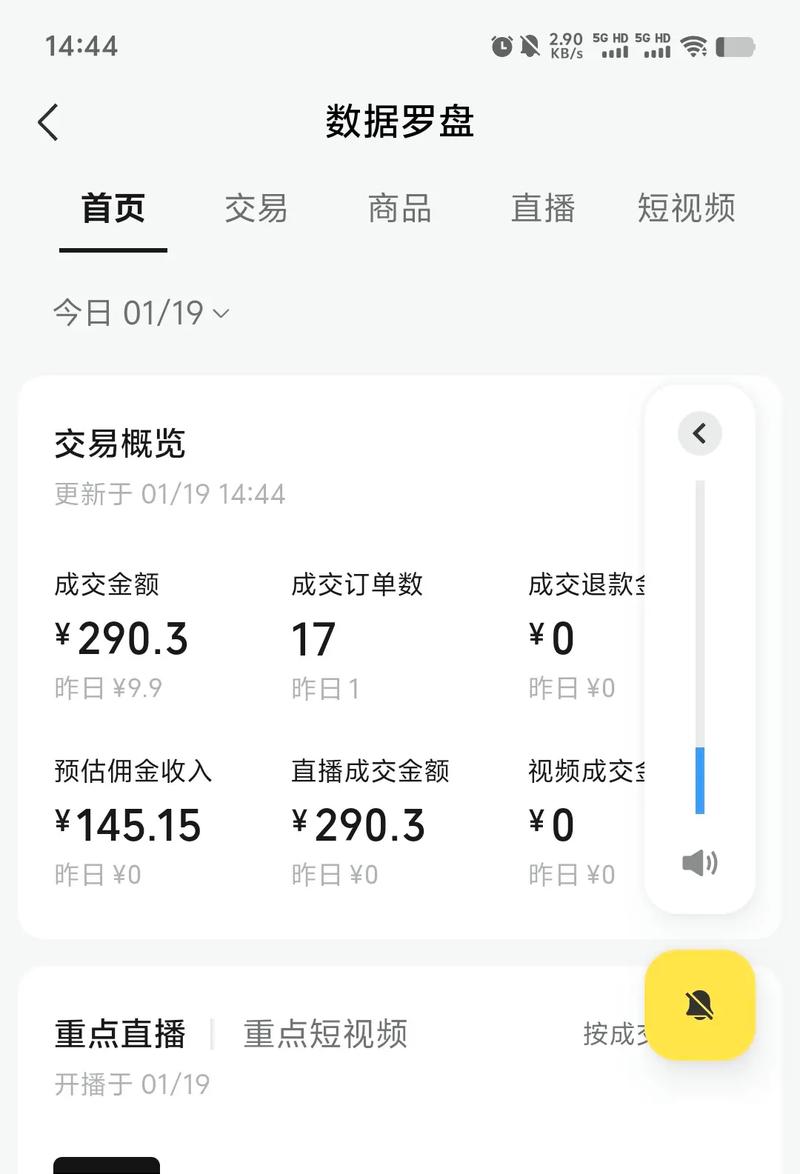Tap the yellow muted-bell notification button

point(700,1006)
